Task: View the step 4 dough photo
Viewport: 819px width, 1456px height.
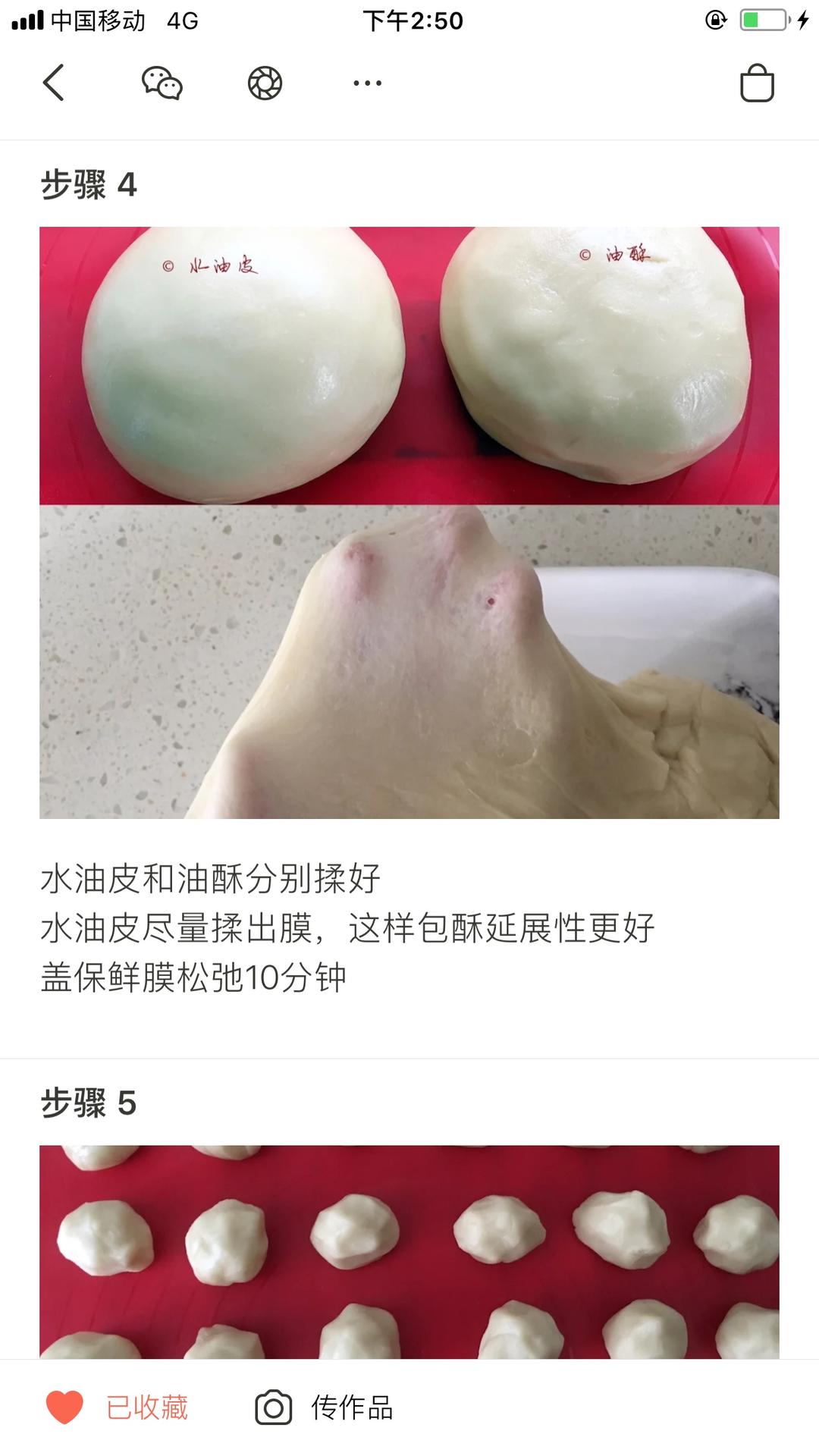Action: [x=409, y=522]
